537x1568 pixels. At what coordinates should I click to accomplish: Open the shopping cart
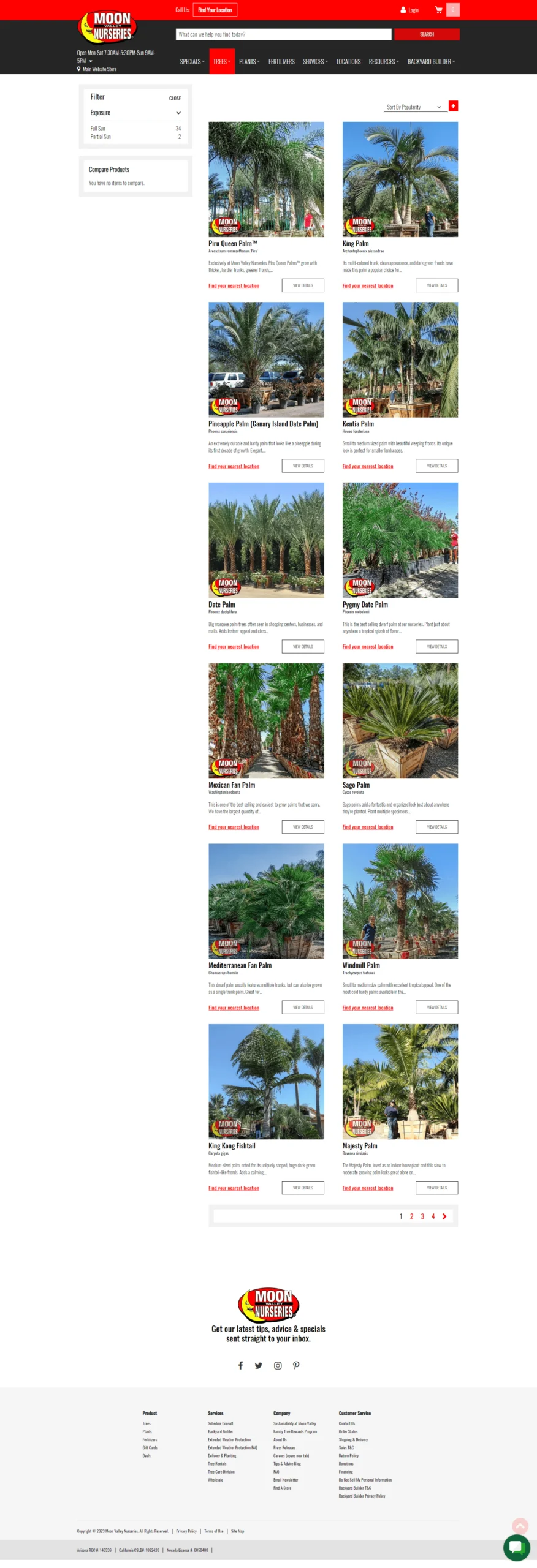pos(438,10)
